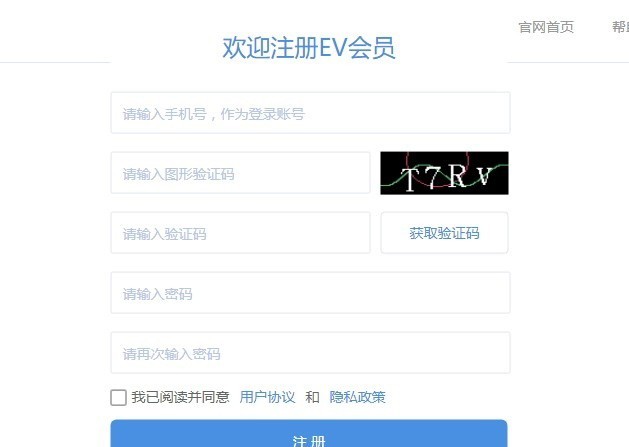Focus the password input field
The height and width of the screenshot is (447, 629).
[310, 293]
